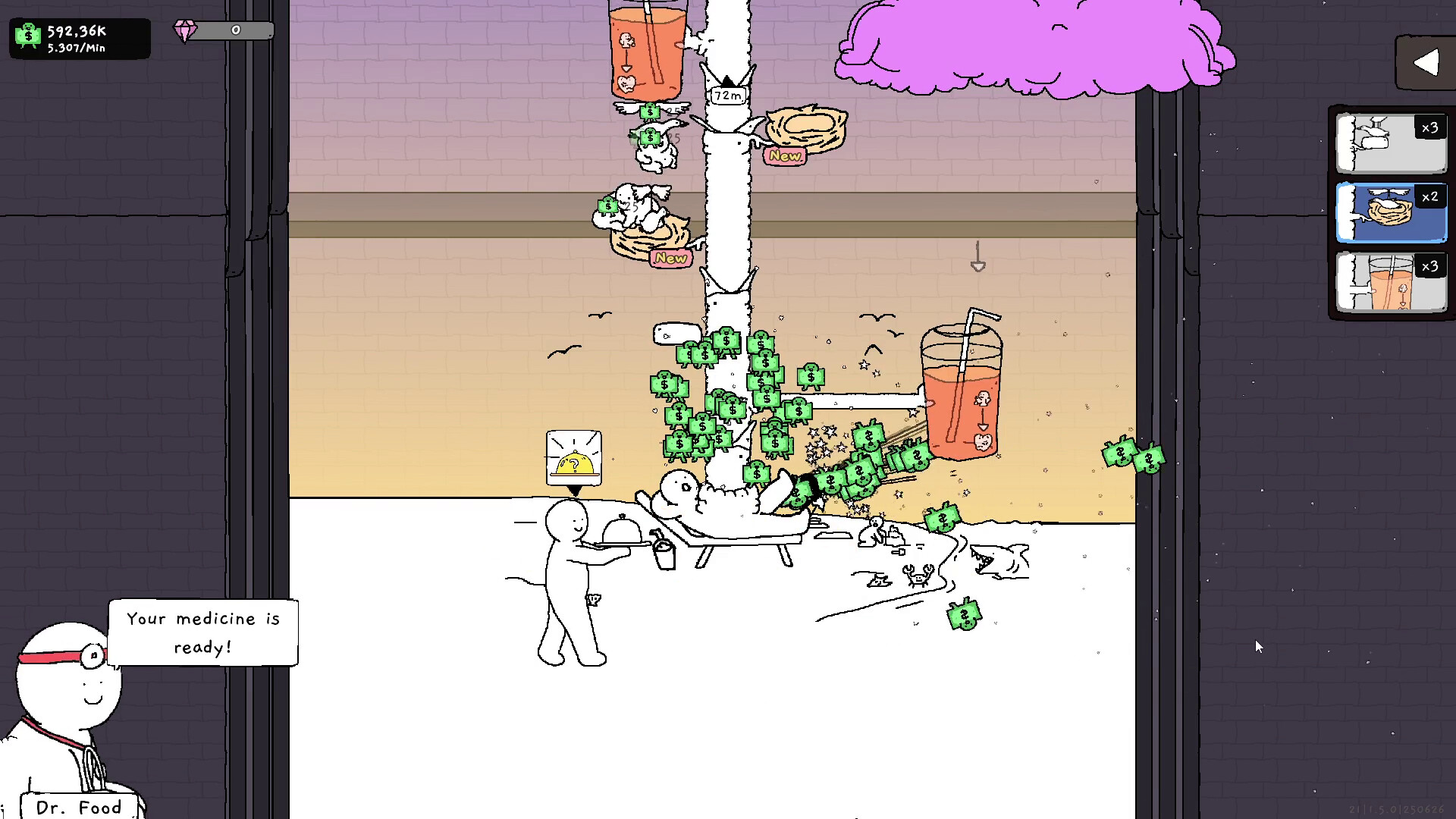
Task: Select the juice cup piece x3
Action: coord(1391,283)
